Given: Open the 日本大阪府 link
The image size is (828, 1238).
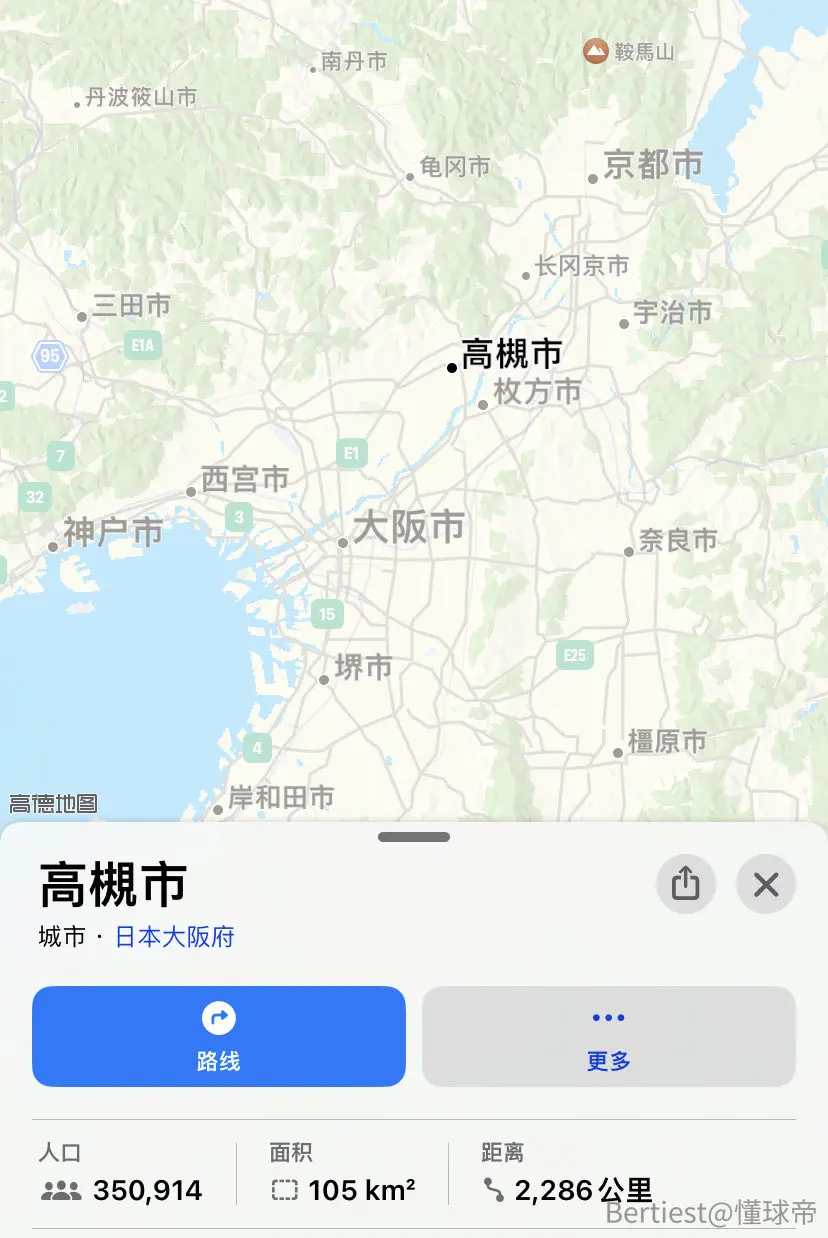Looking at the screenshot, I should pos(175,937).
